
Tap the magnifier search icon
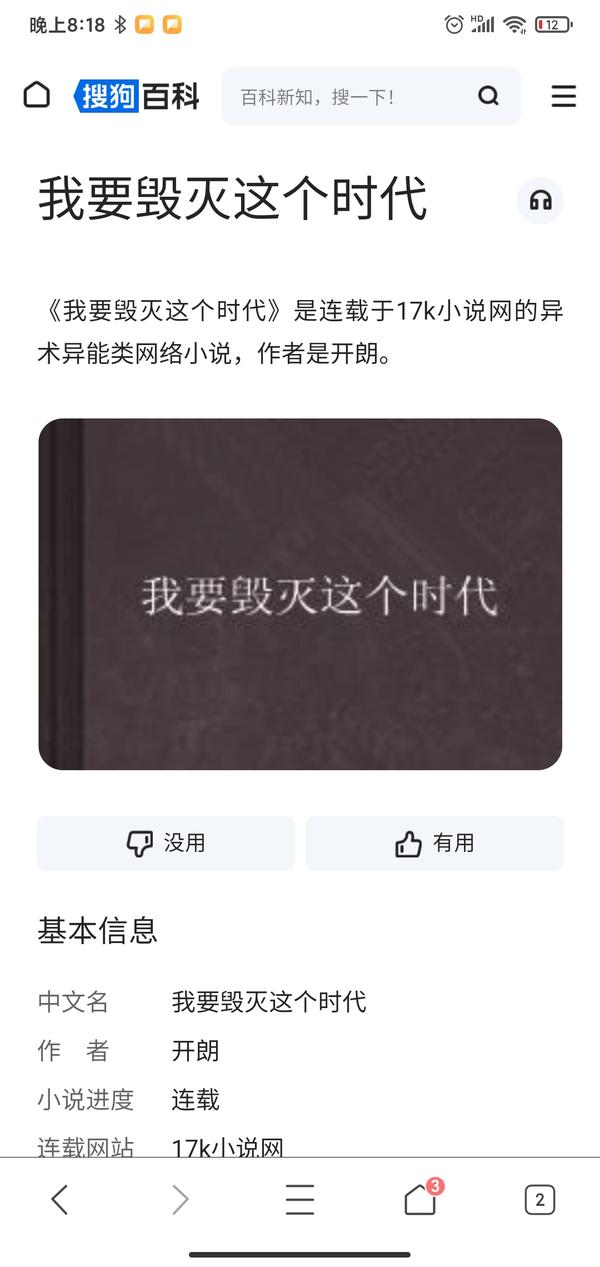(488, 96)
